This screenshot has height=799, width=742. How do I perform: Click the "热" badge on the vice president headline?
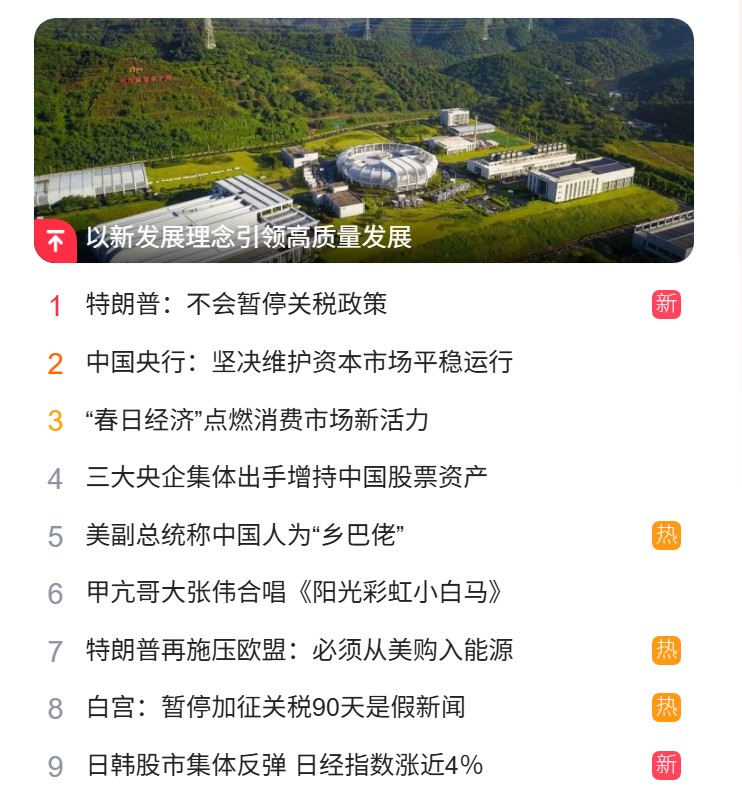click(x=666, y=535)
